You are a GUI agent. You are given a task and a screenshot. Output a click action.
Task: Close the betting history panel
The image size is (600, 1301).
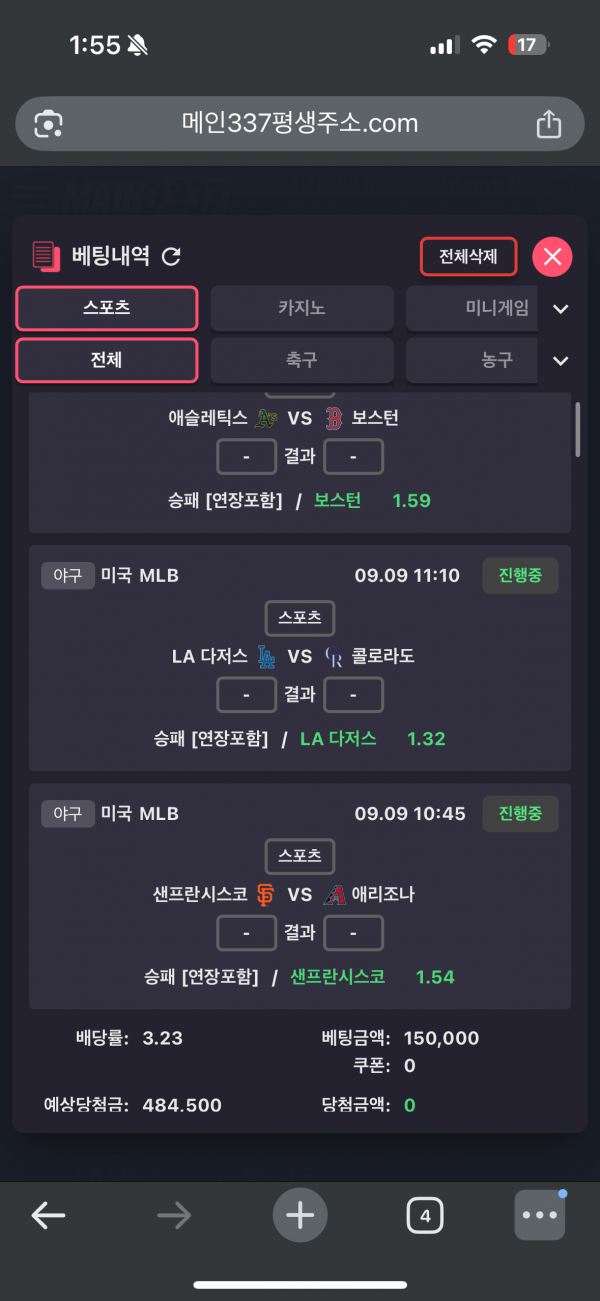pyautogui.click(x=552, y=257)
